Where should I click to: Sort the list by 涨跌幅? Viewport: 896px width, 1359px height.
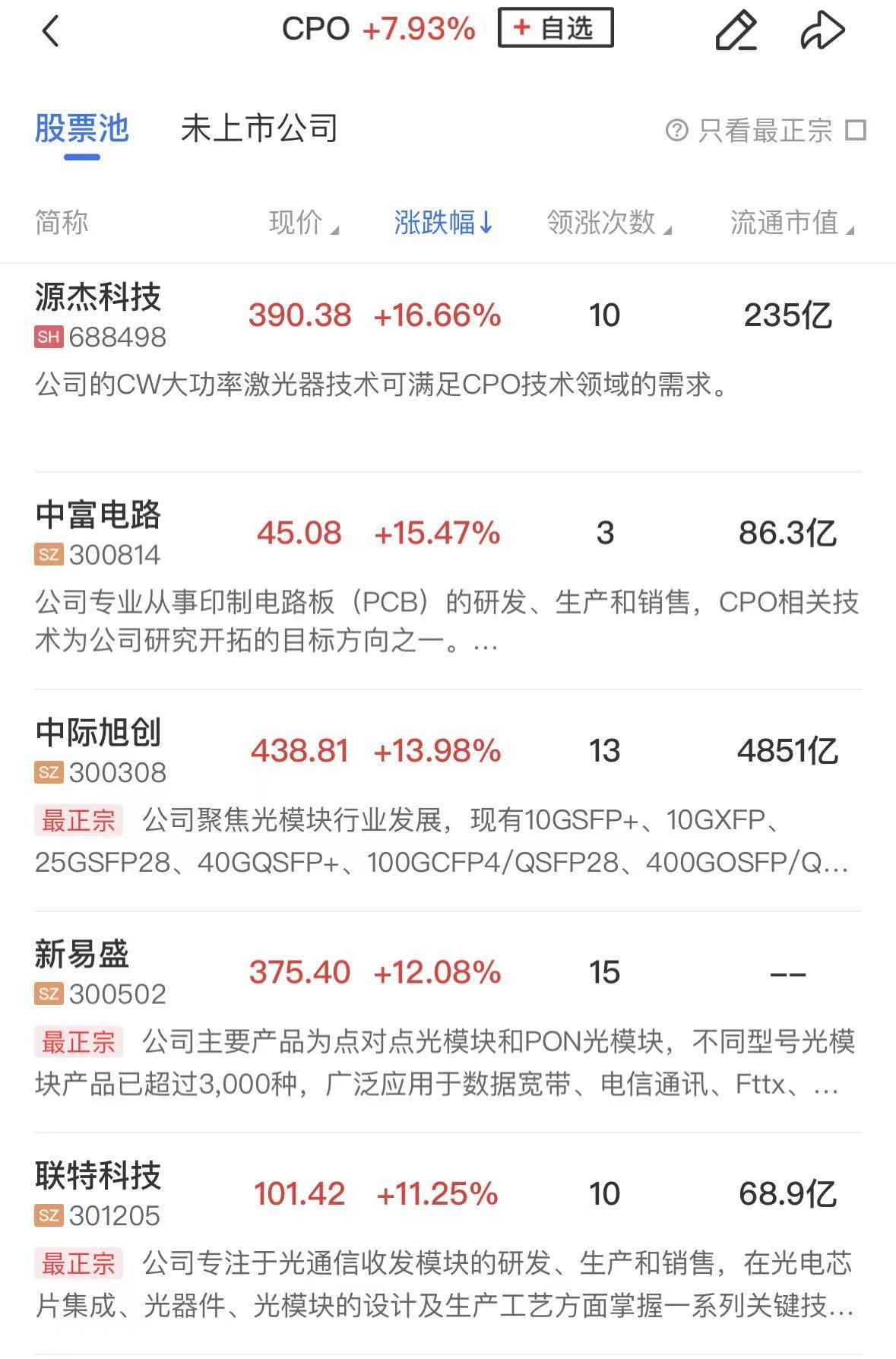[x=443, y=223]
